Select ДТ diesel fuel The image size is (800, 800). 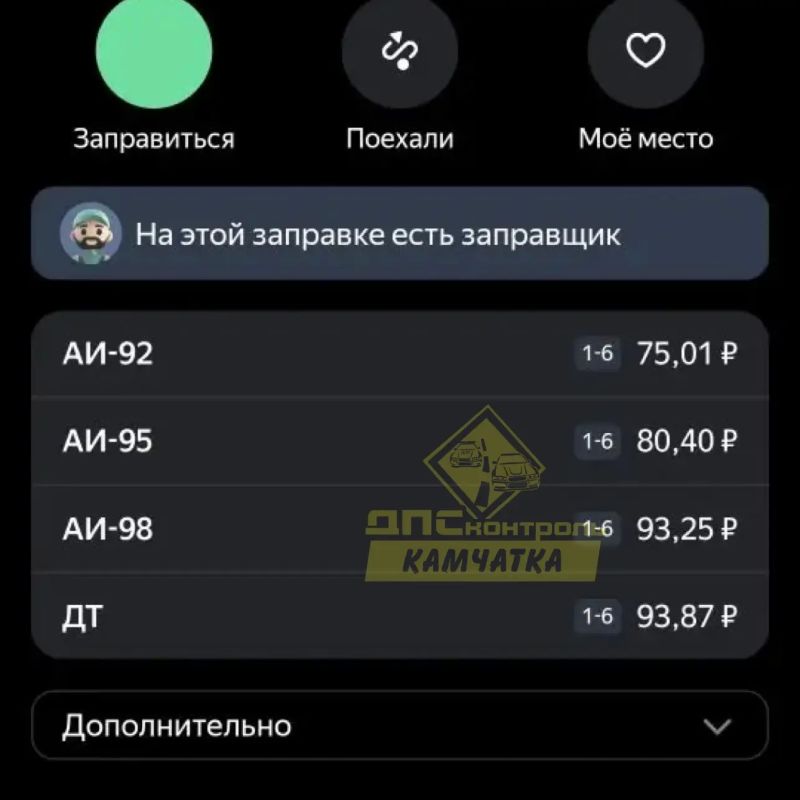(399, 616)
